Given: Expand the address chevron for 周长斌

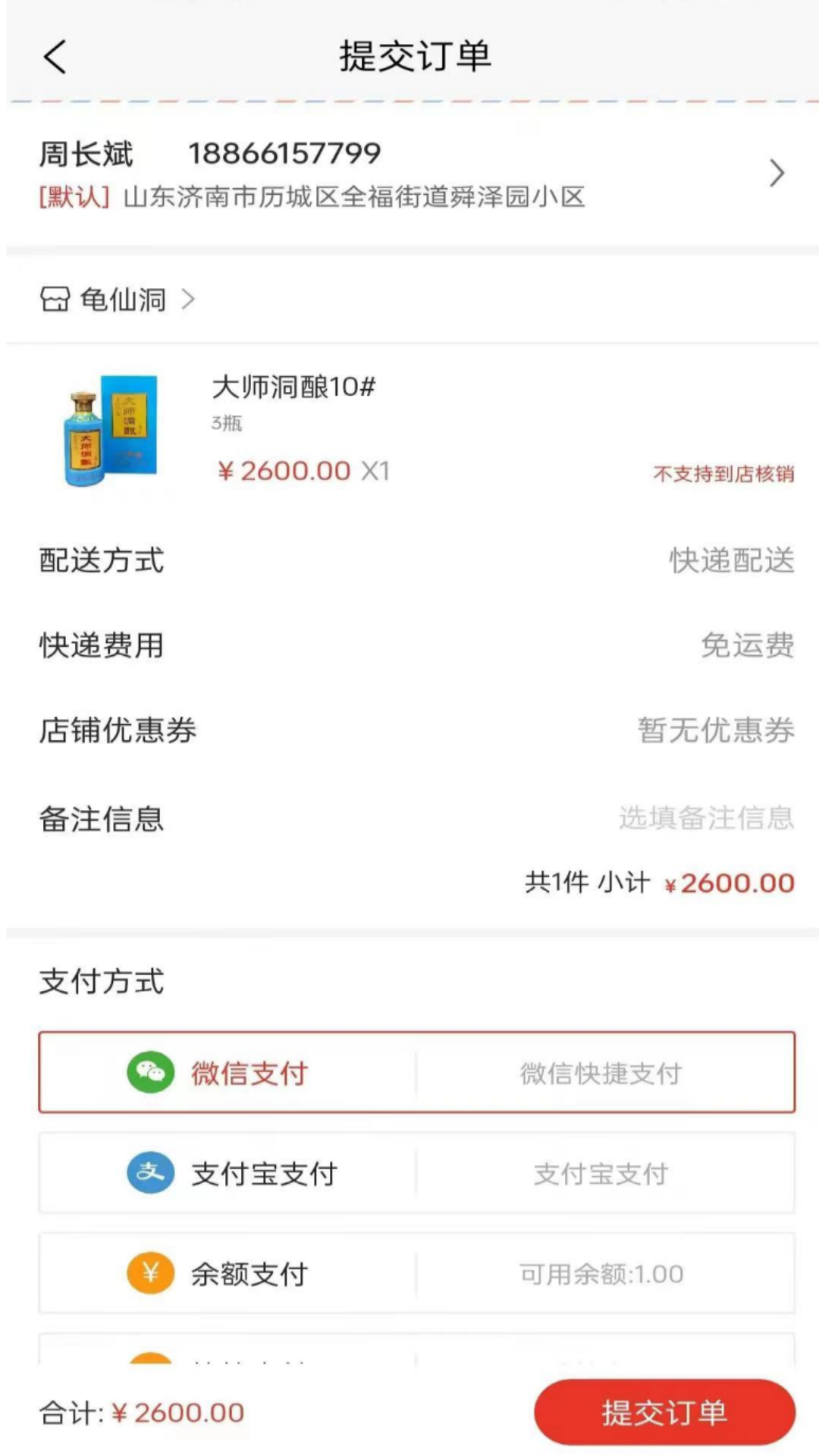Looking at the screenshot, I should pos(776,173).
